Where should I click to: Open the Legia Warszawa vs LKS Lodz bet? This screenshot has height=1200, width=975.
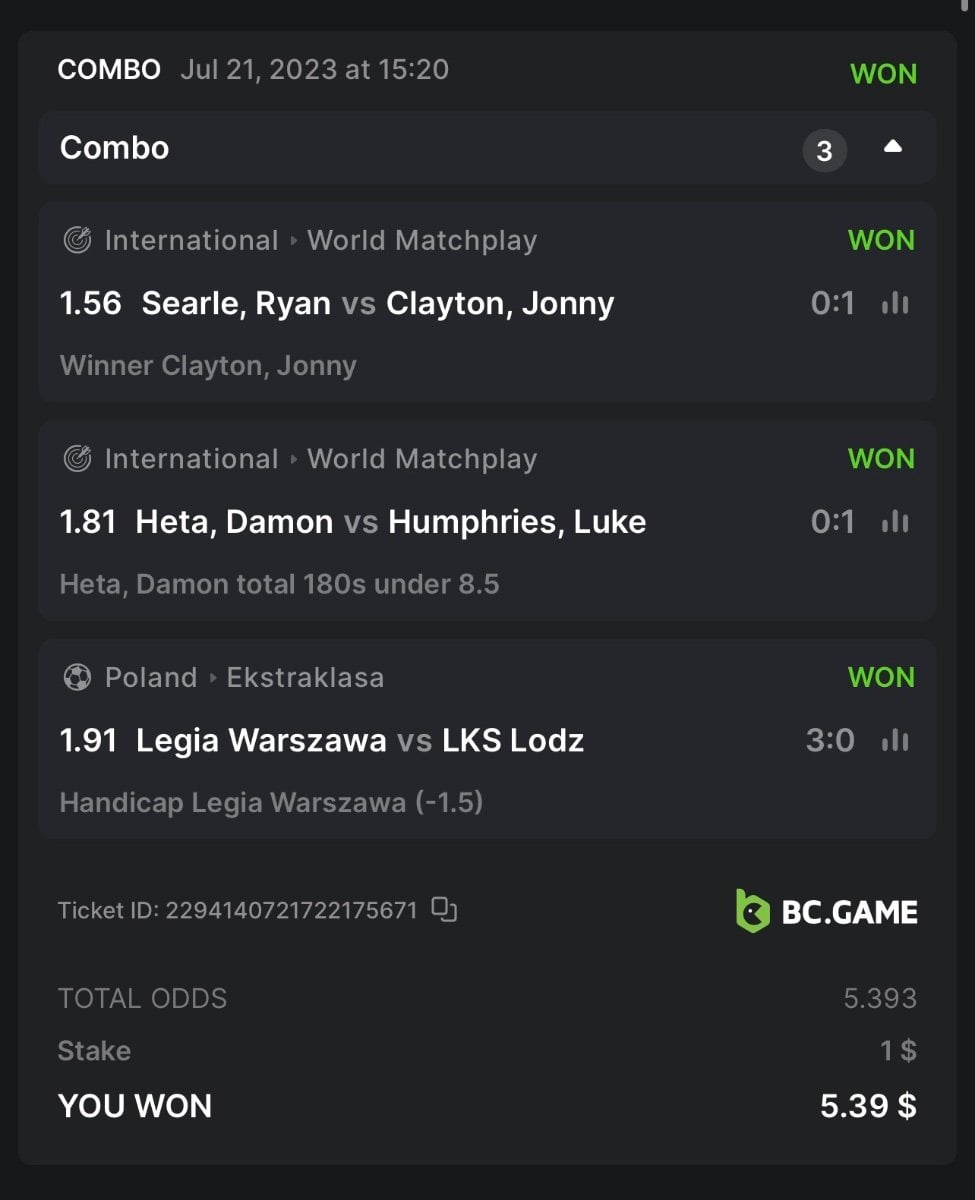click(x=360, y=741)
